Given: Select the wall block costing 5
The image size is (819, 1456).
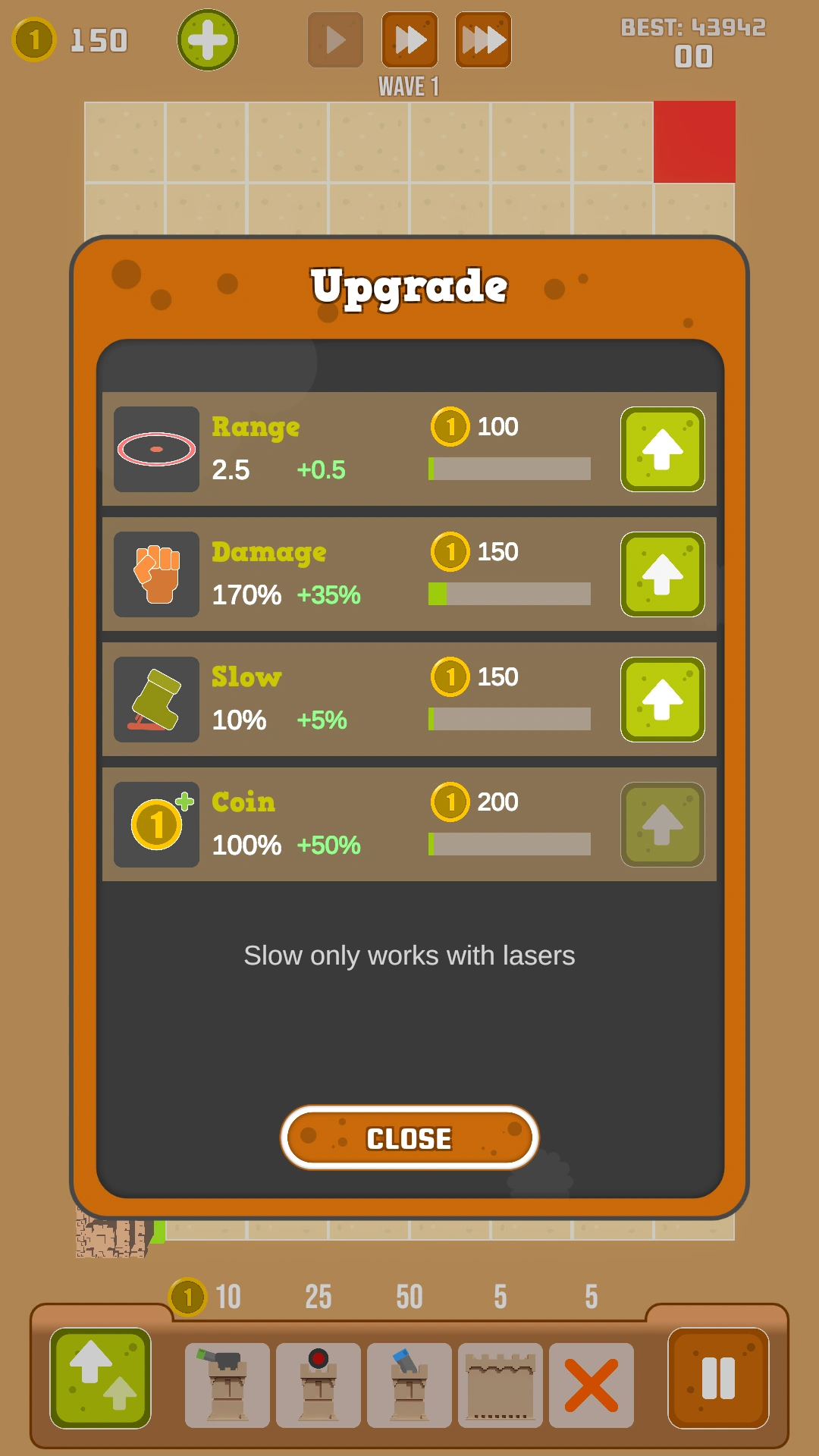Looking at the screenshot, I should (x=500, y=1385).
